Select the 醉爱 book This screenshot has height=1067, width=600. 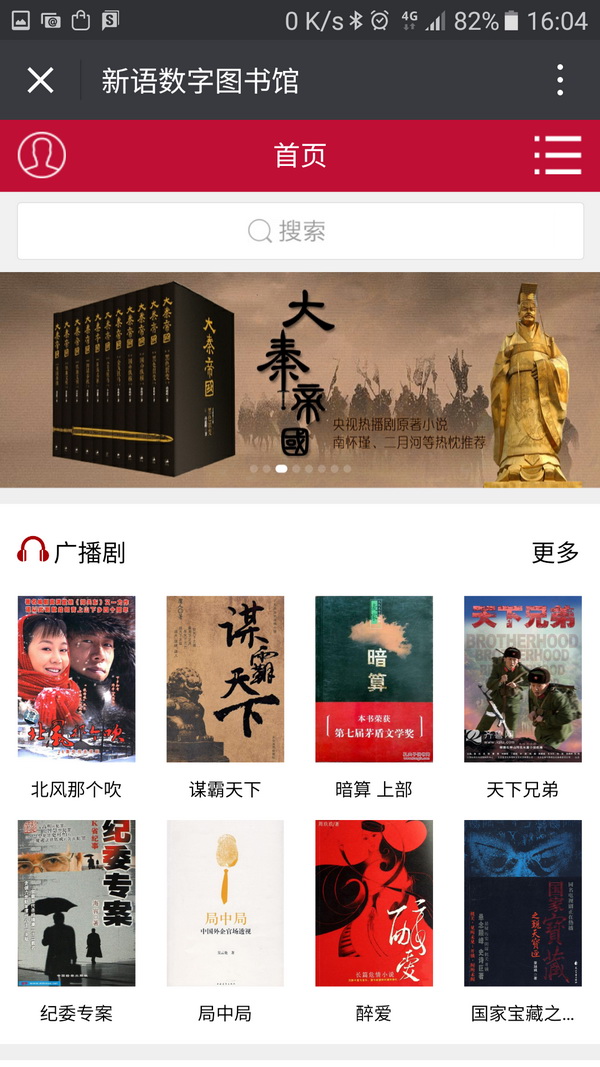point(374,903)
